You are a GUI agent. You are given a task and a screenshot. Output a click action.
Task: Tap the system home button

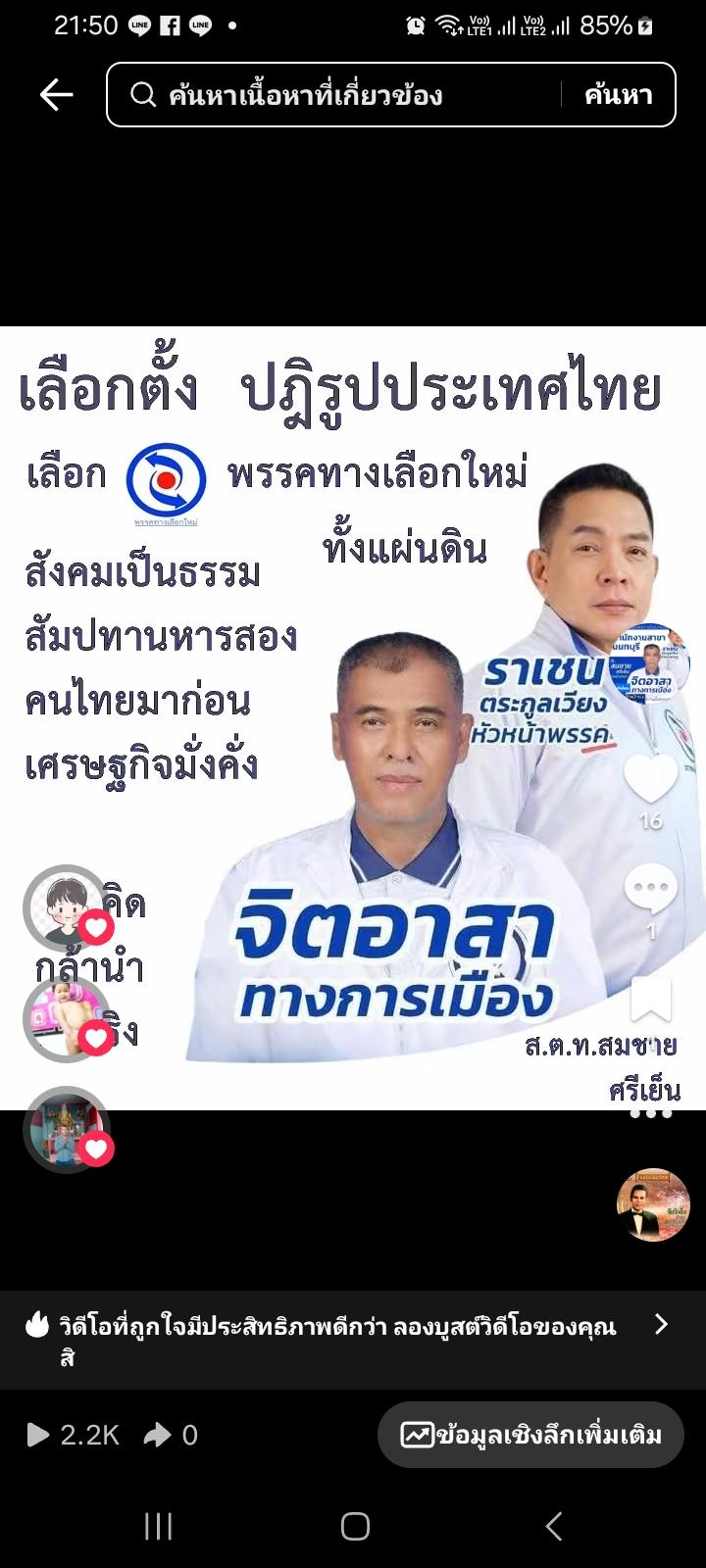tap(355, 1526)
